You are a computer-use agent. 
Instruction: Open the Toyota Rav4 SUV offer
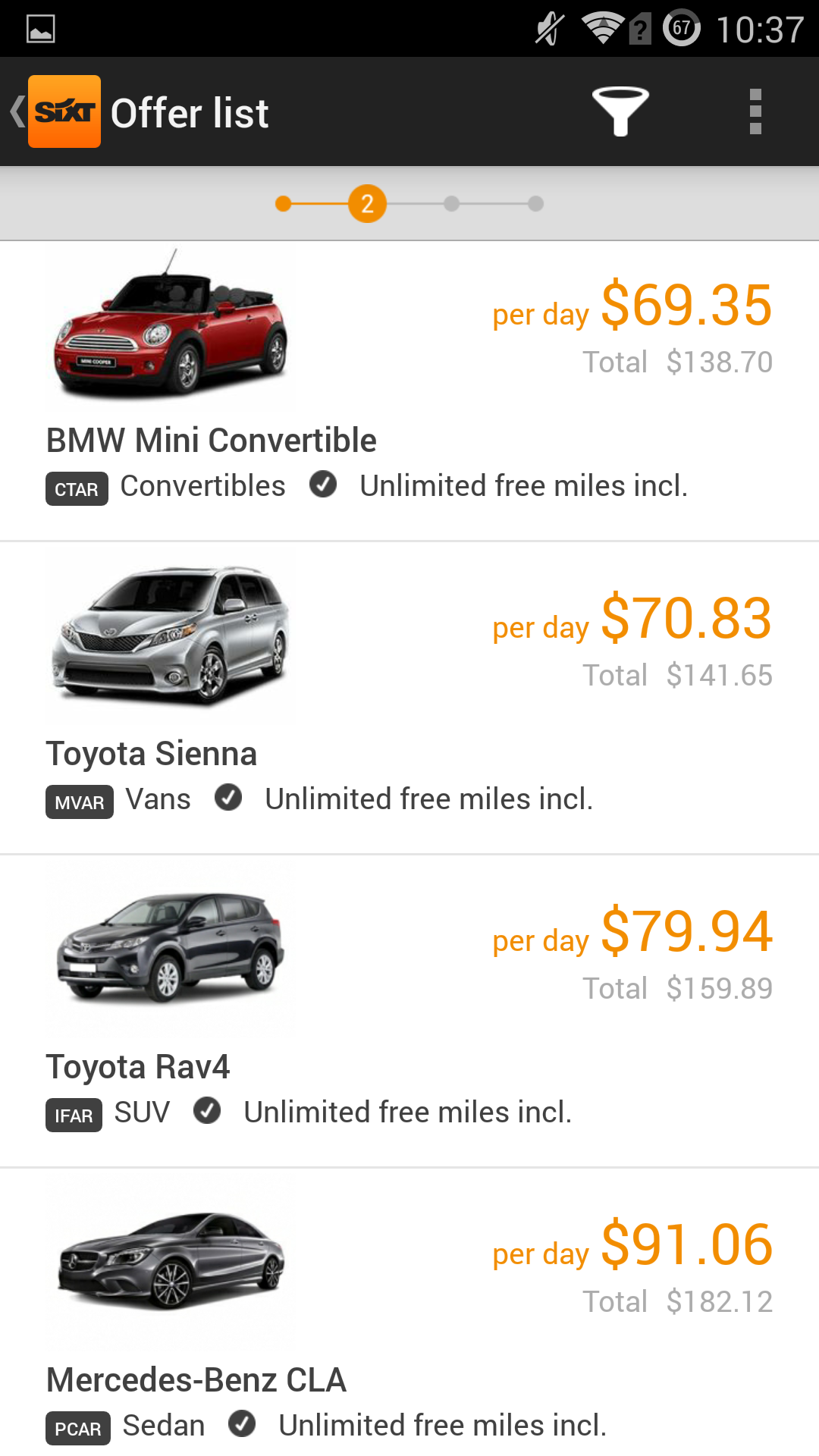coord(409,1011)
